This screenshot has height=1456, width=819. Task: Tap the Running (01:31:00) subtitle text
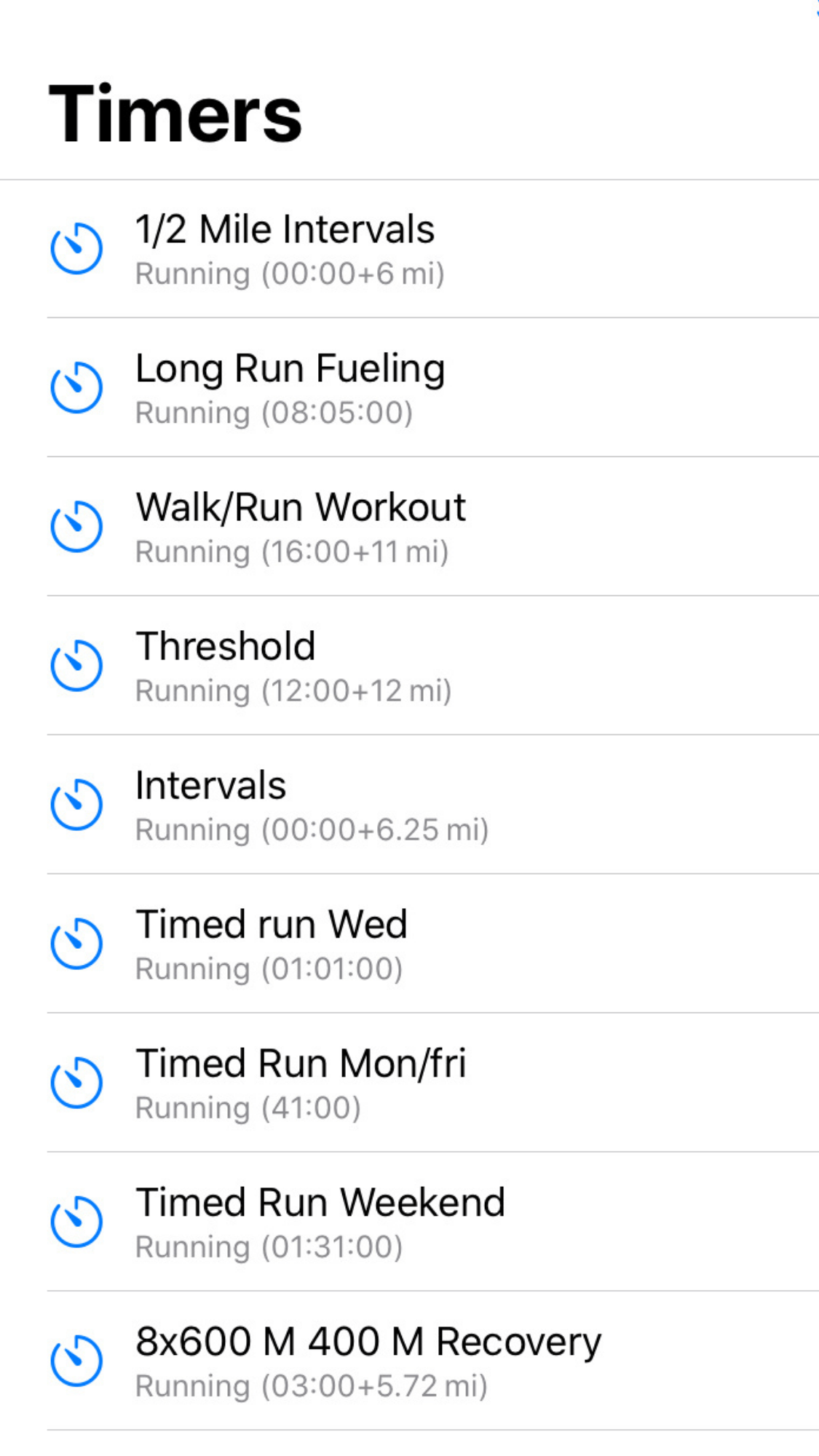[269, 1246]
